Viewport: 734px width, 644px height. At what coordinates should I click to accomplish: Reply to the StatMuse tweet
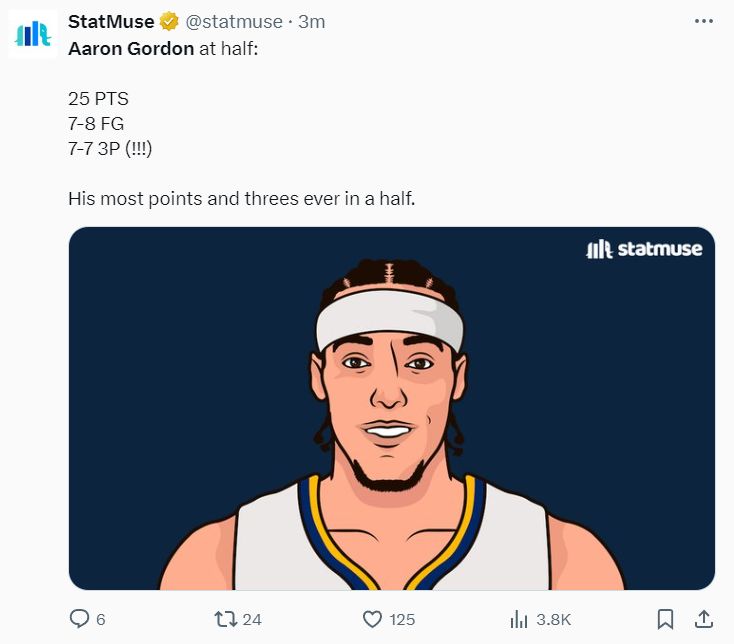point(80,619)
